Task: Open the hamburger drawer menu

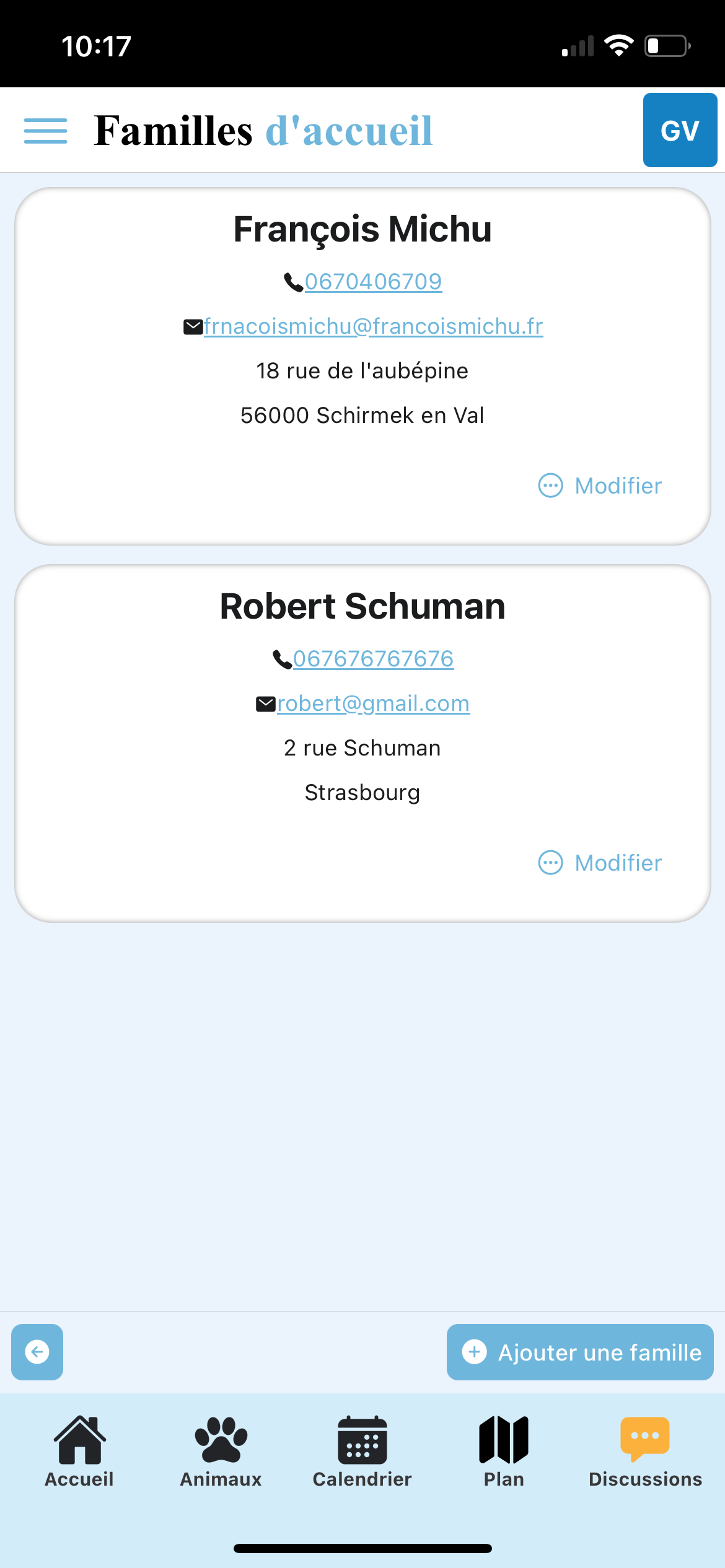Action: [x=45, y=131]
